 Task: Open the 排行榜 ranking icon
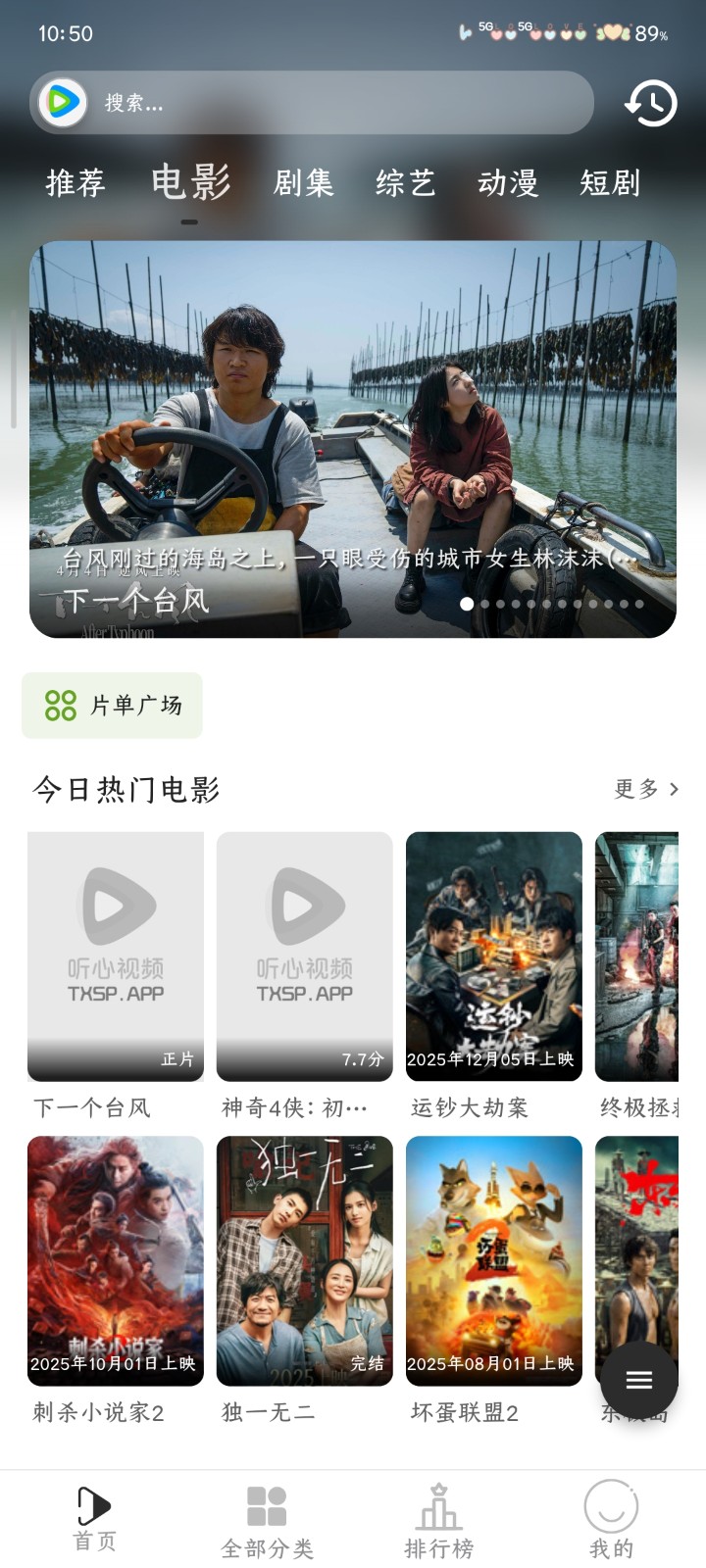click(x=437, y=1501)
